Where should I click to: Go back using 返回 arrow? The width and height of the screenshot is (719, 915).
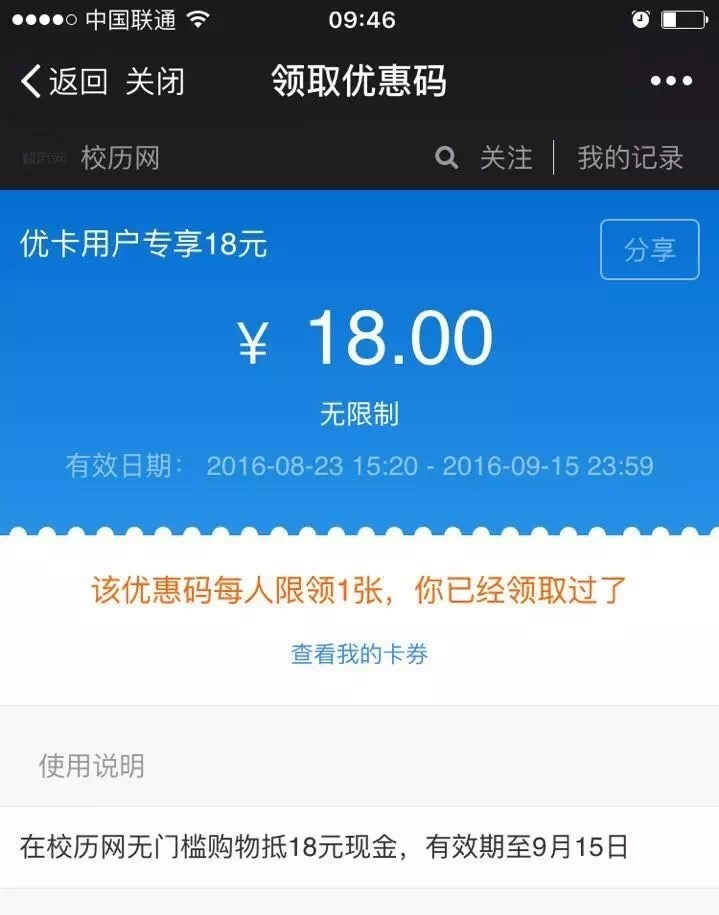62,81
